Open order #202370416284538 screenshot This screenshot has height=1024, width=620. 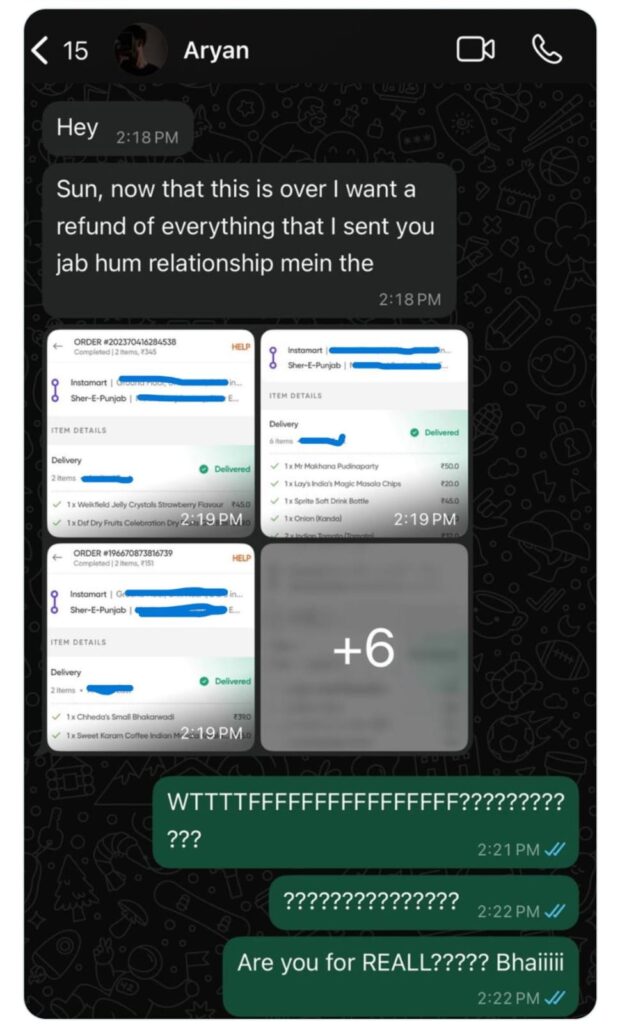coord(150,432)
